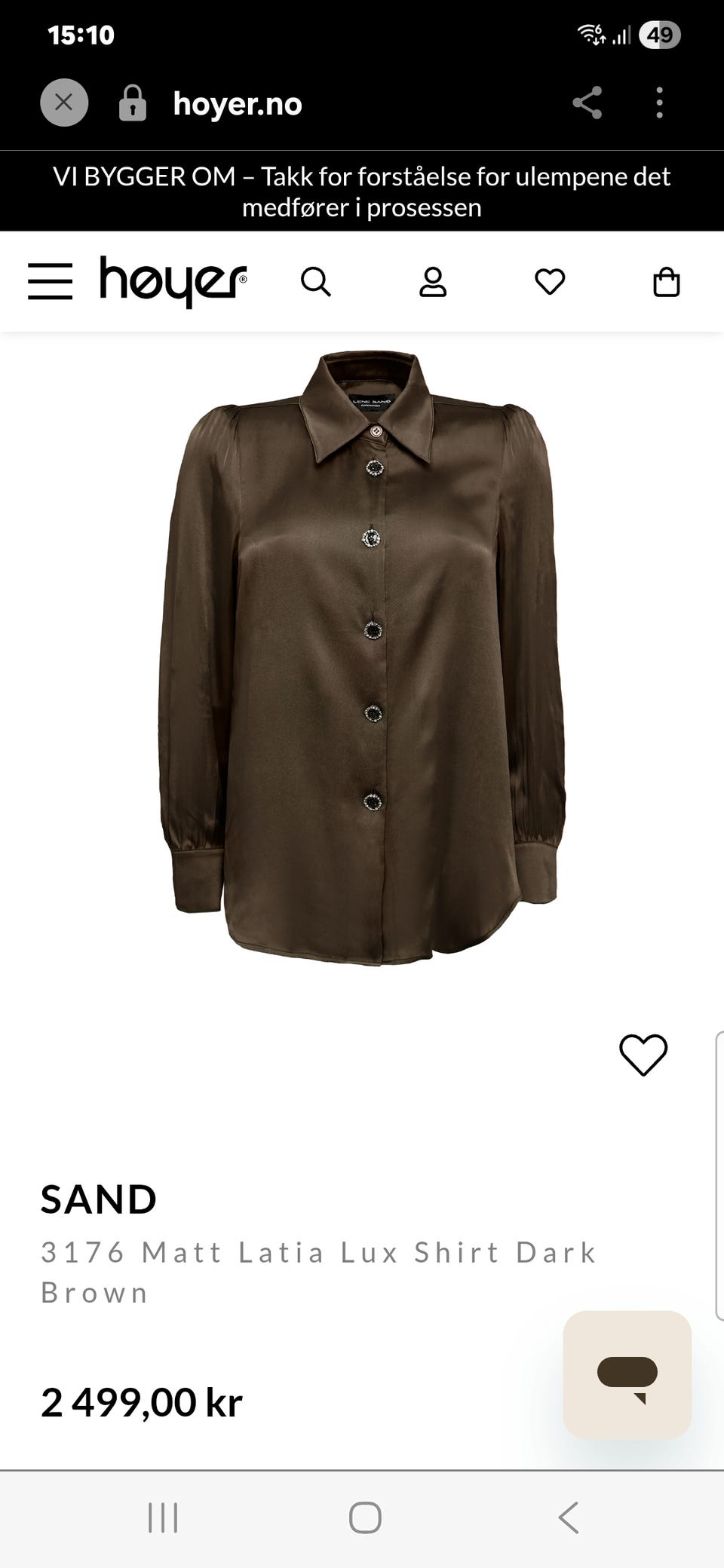Go to the Høyer home logo
This screenshot has height=1568, width=724.
[173, 282]
